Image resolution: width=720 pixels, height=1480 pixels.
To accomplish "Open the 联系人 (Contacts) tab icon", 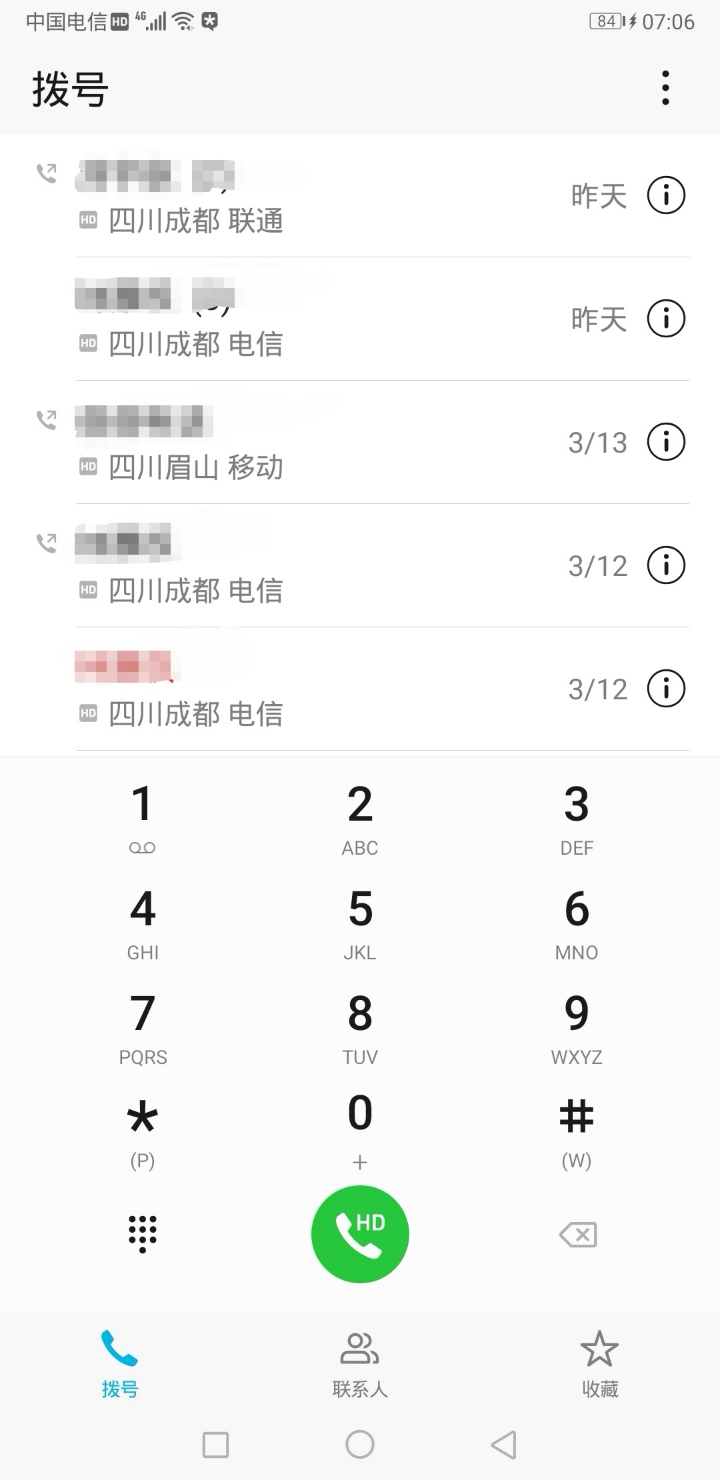I will click(x=359, y=1360).
